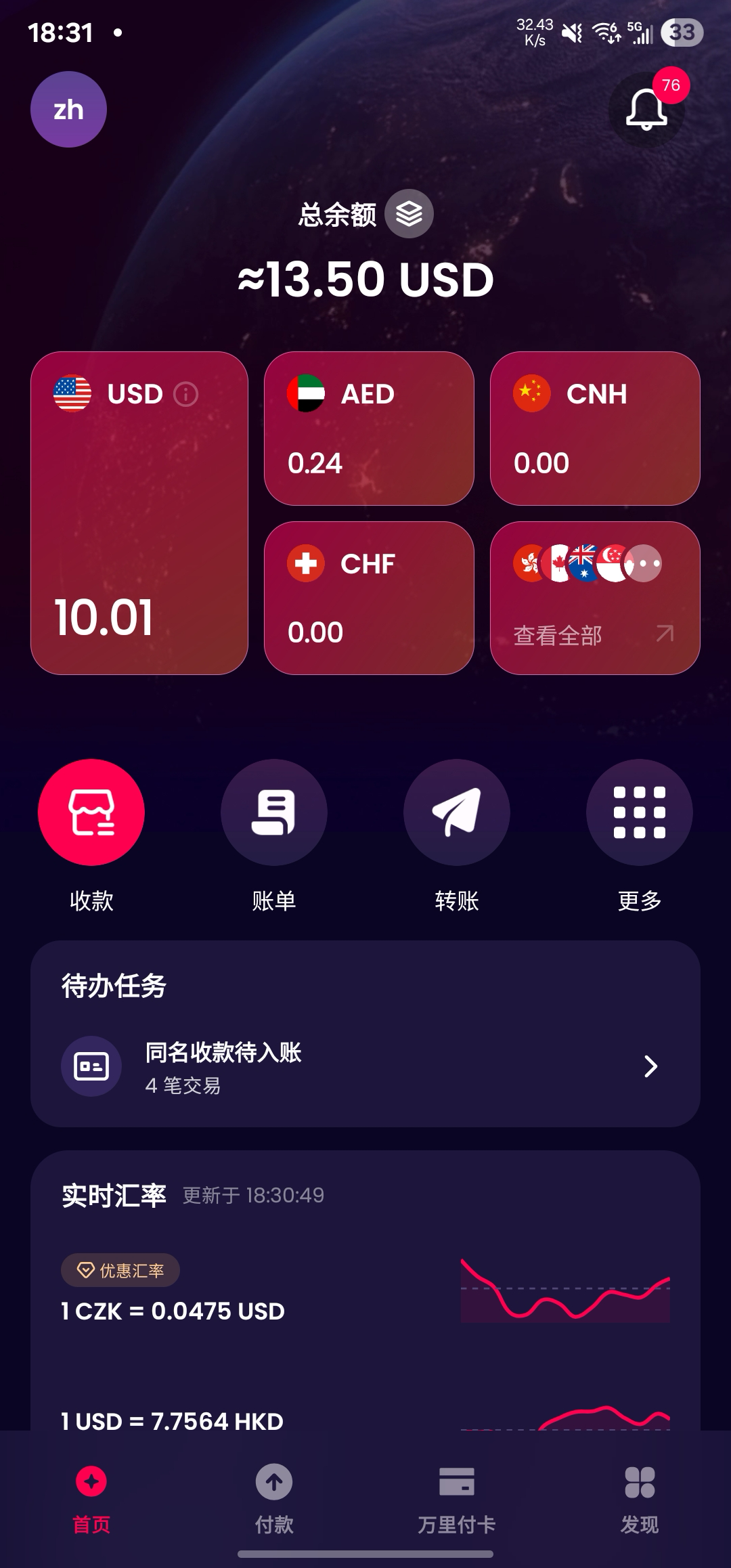
Task: Open the zh profile avatar
Action: point(68,110)
